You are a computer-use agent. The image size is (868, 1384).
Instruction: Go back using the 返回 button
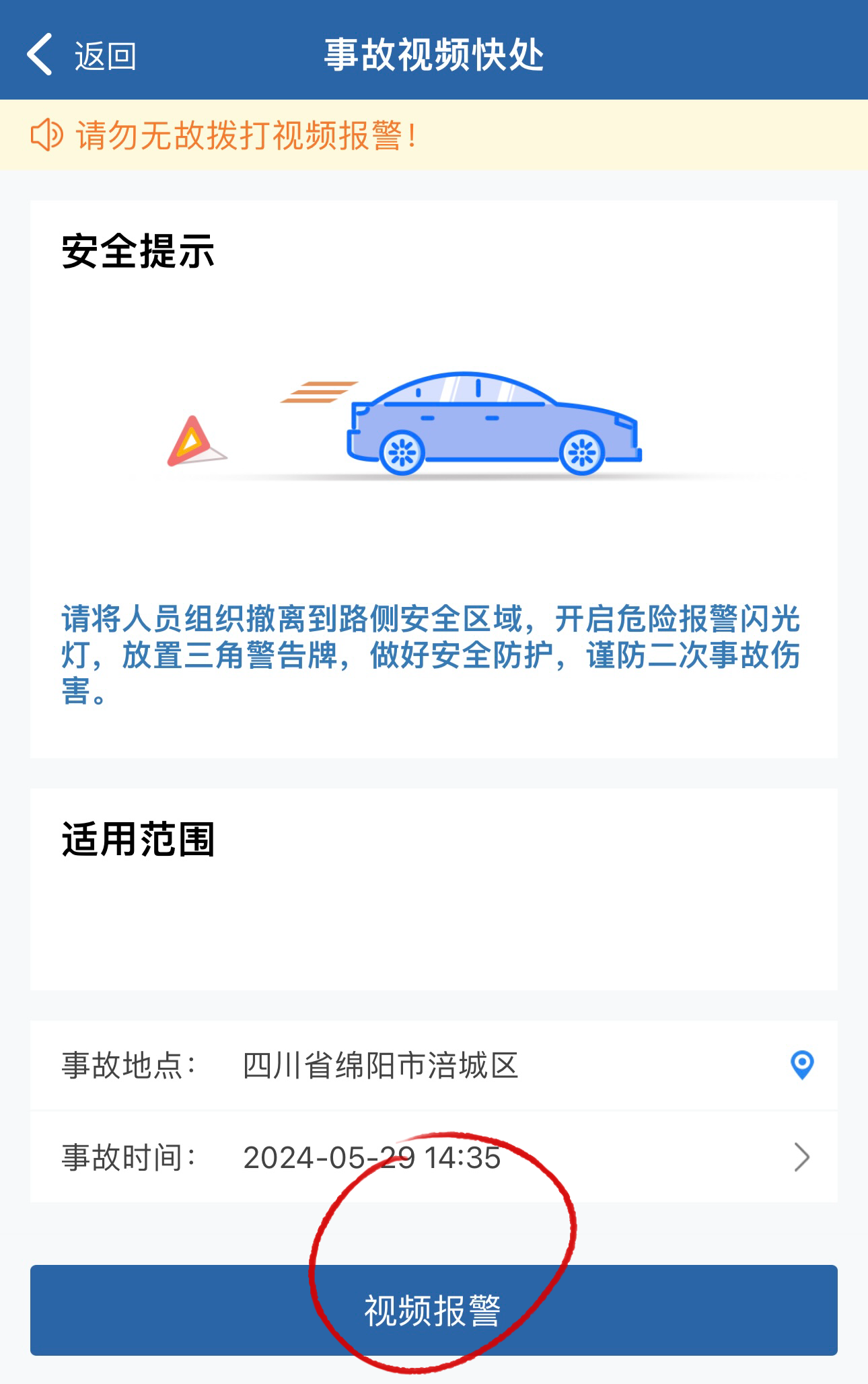tap(82, 55)
